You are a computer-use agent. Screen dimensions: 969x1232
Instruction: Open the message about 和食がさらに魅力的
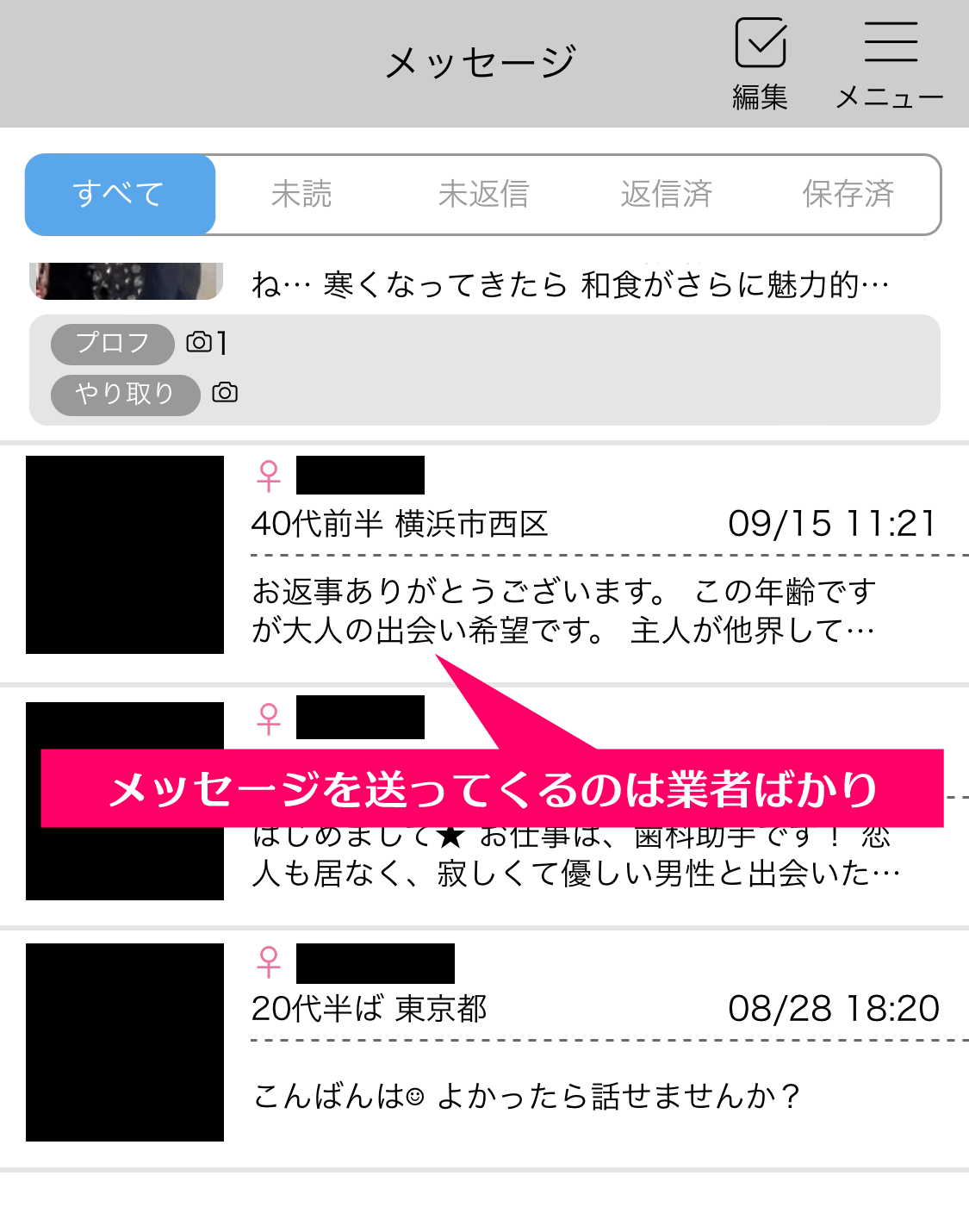[568, 284]
